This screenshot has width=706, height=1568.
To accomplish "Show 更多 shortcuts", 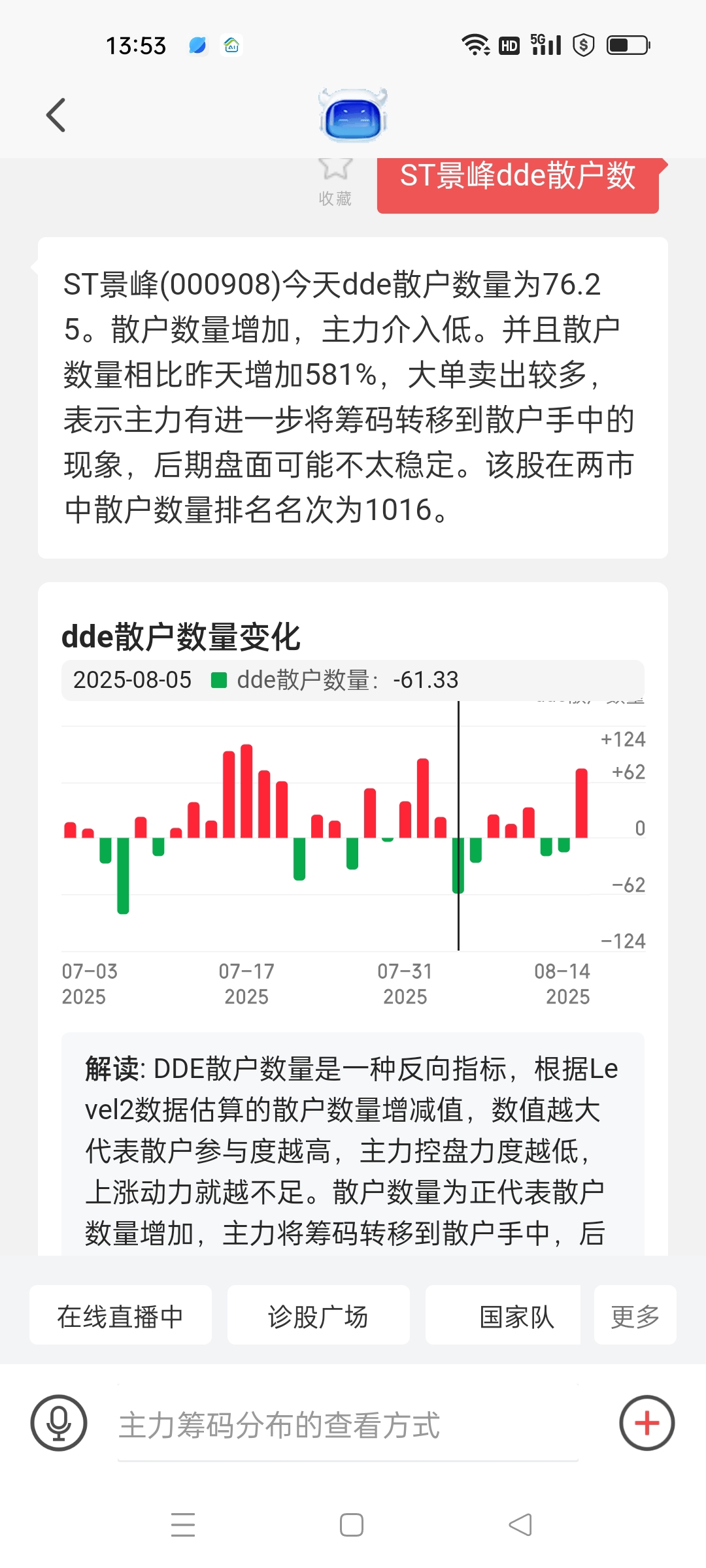I will click(x=635, y=1316).
